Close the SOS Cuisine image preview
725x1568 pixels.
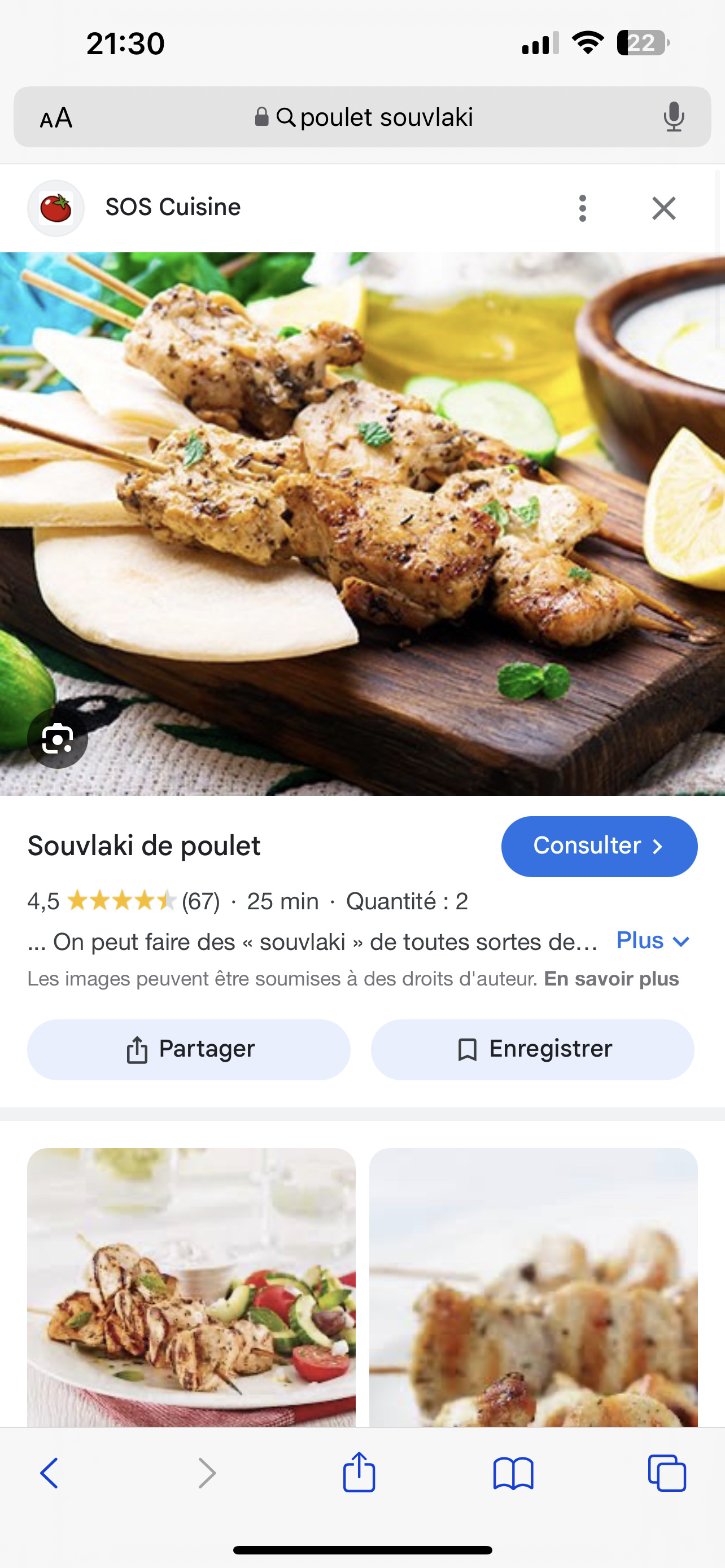(x=663, y=208)
